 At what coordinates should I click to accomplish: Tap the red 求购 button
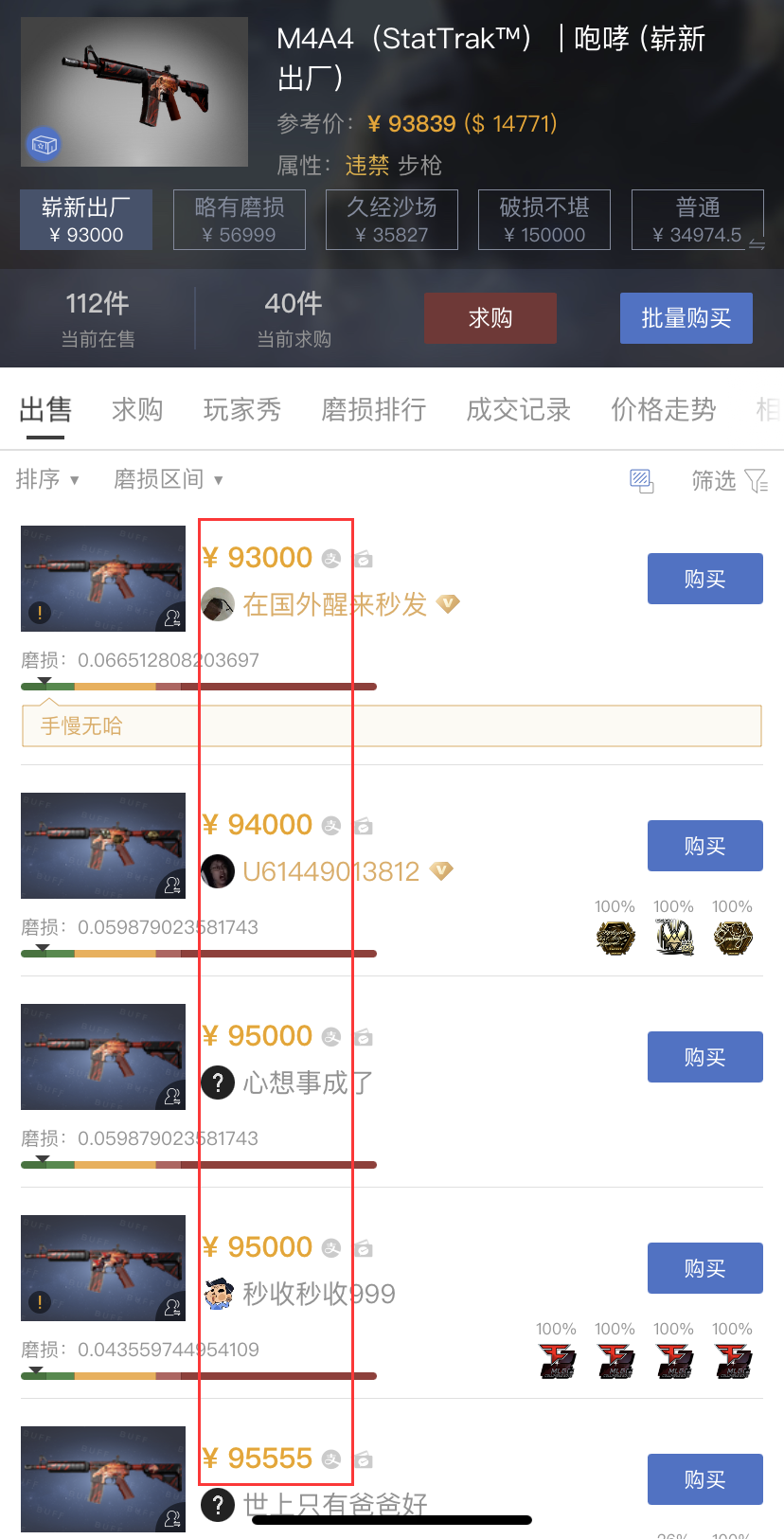click(490, 318)
